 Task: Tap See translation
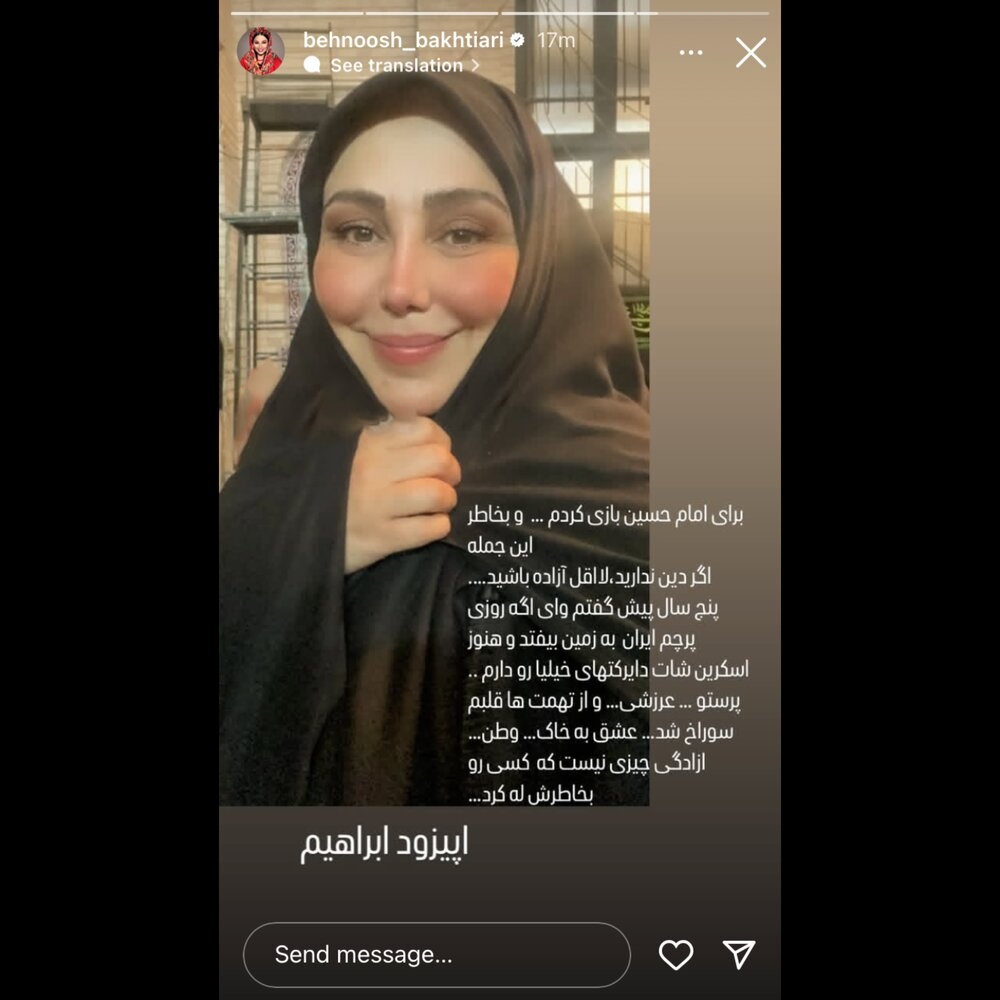click(x=395, y=65)
